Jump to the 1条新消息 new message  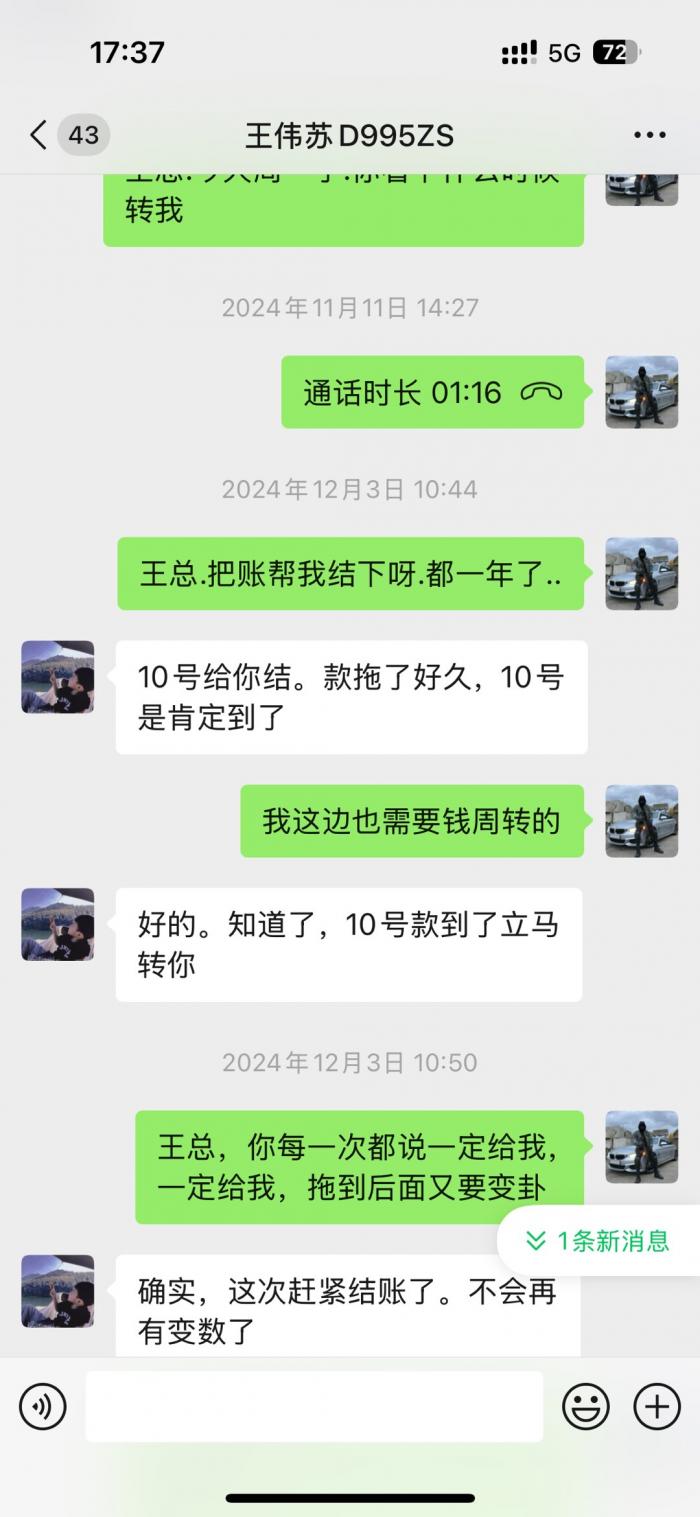[598, 1241]
